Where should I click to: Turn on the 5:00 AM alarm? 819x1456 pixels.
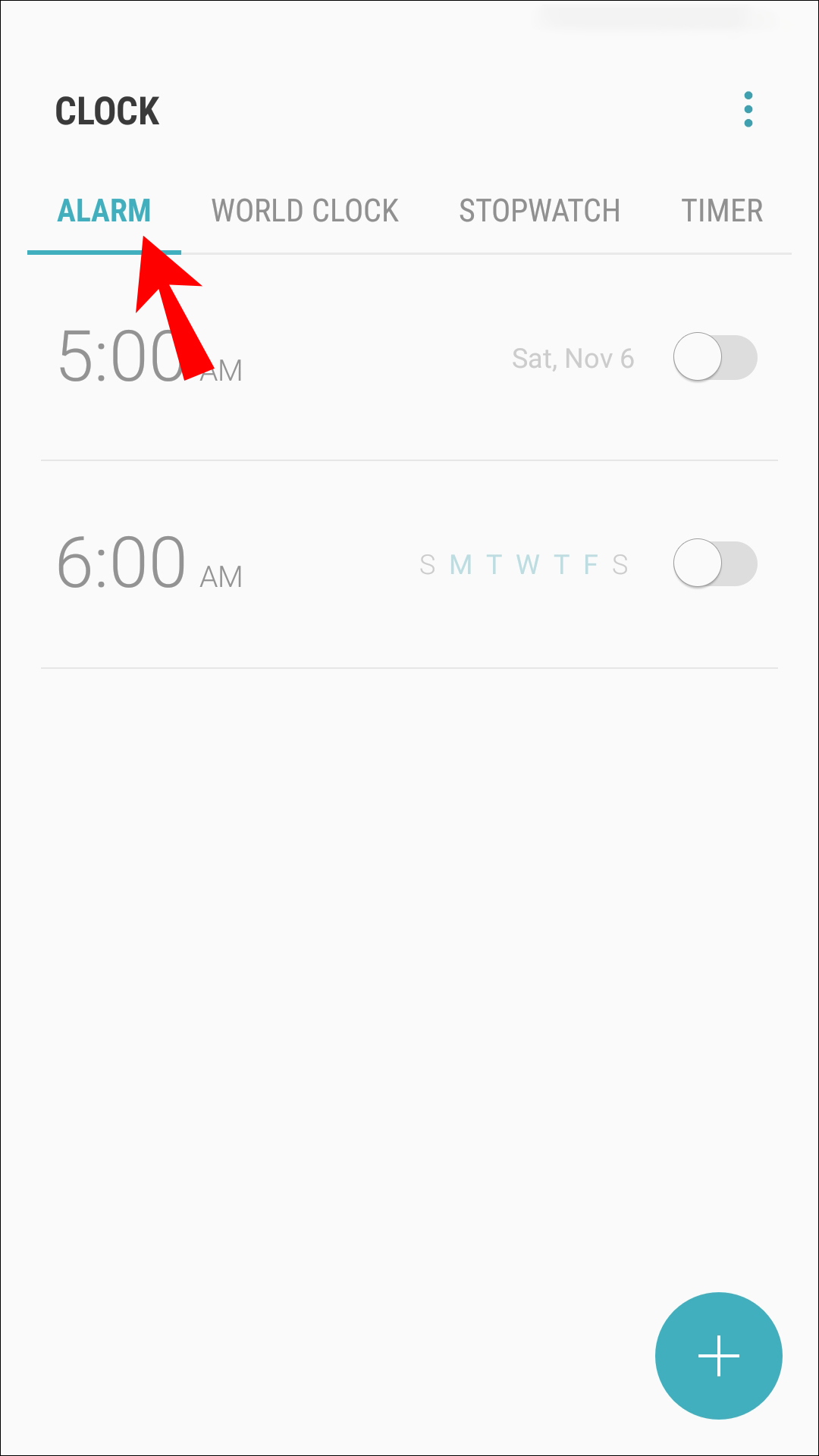click(x=715, y=357)
